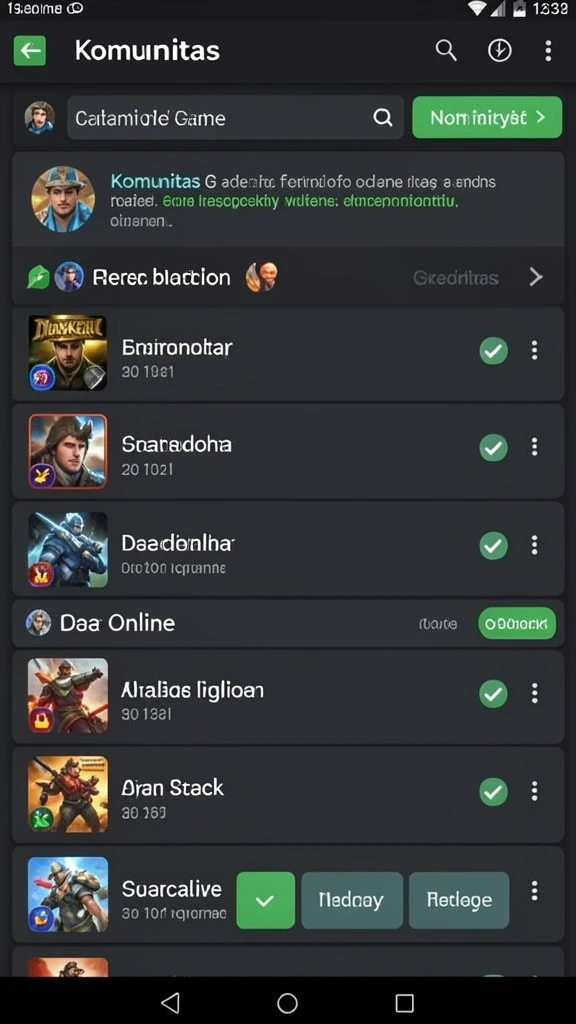Open more options for Suarcalive
The height and width of the screenshot is (1024, 576).
(x=535, y=891)
